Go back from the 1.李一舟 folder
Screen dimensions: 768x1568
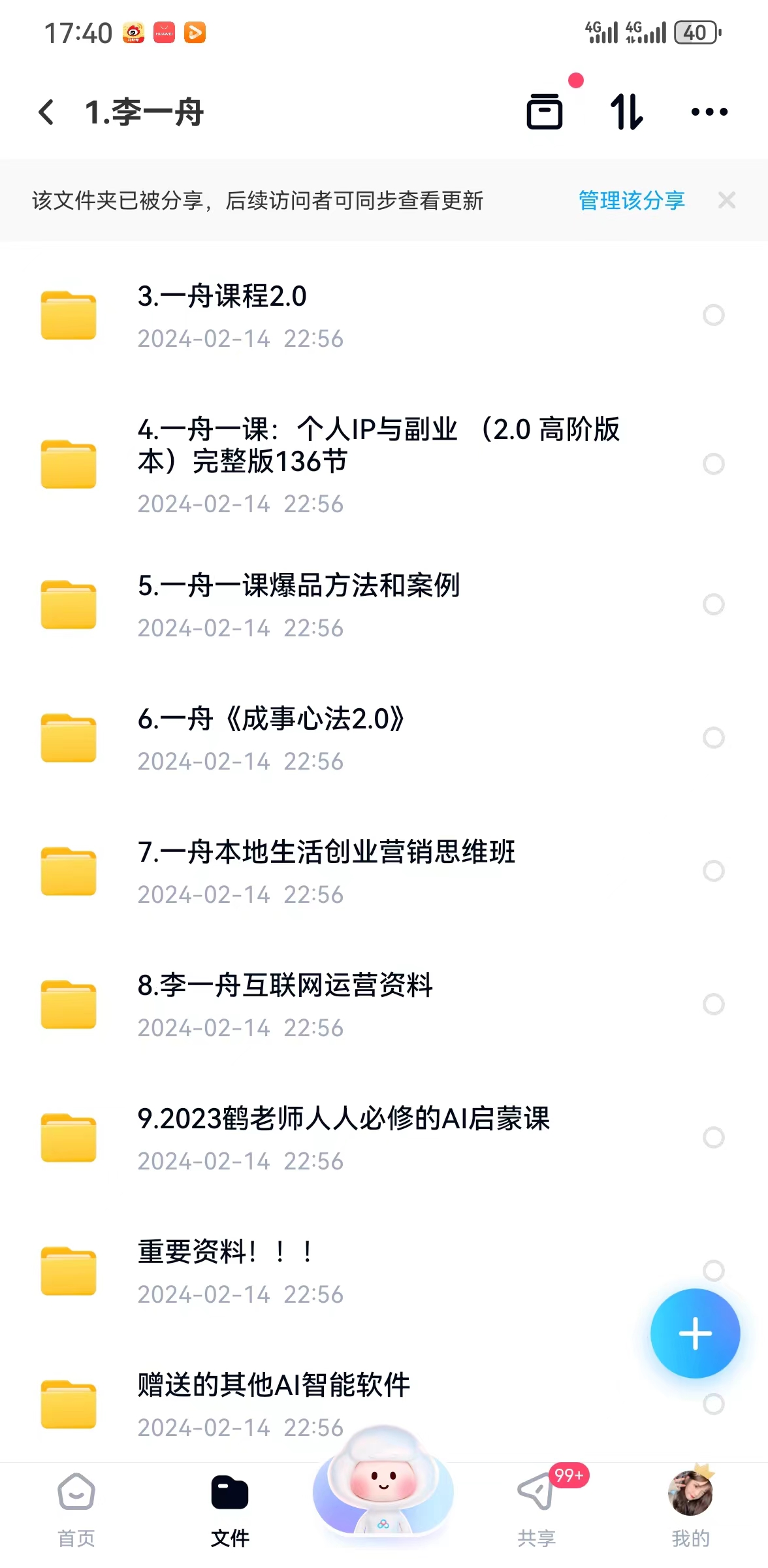click(x=46, y=112)
